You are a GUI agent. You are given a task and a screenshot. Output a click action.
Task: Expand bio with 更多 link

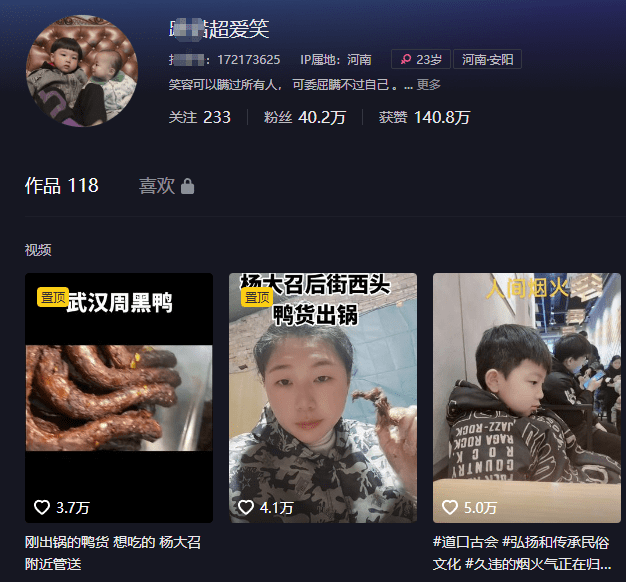(428, 86)
